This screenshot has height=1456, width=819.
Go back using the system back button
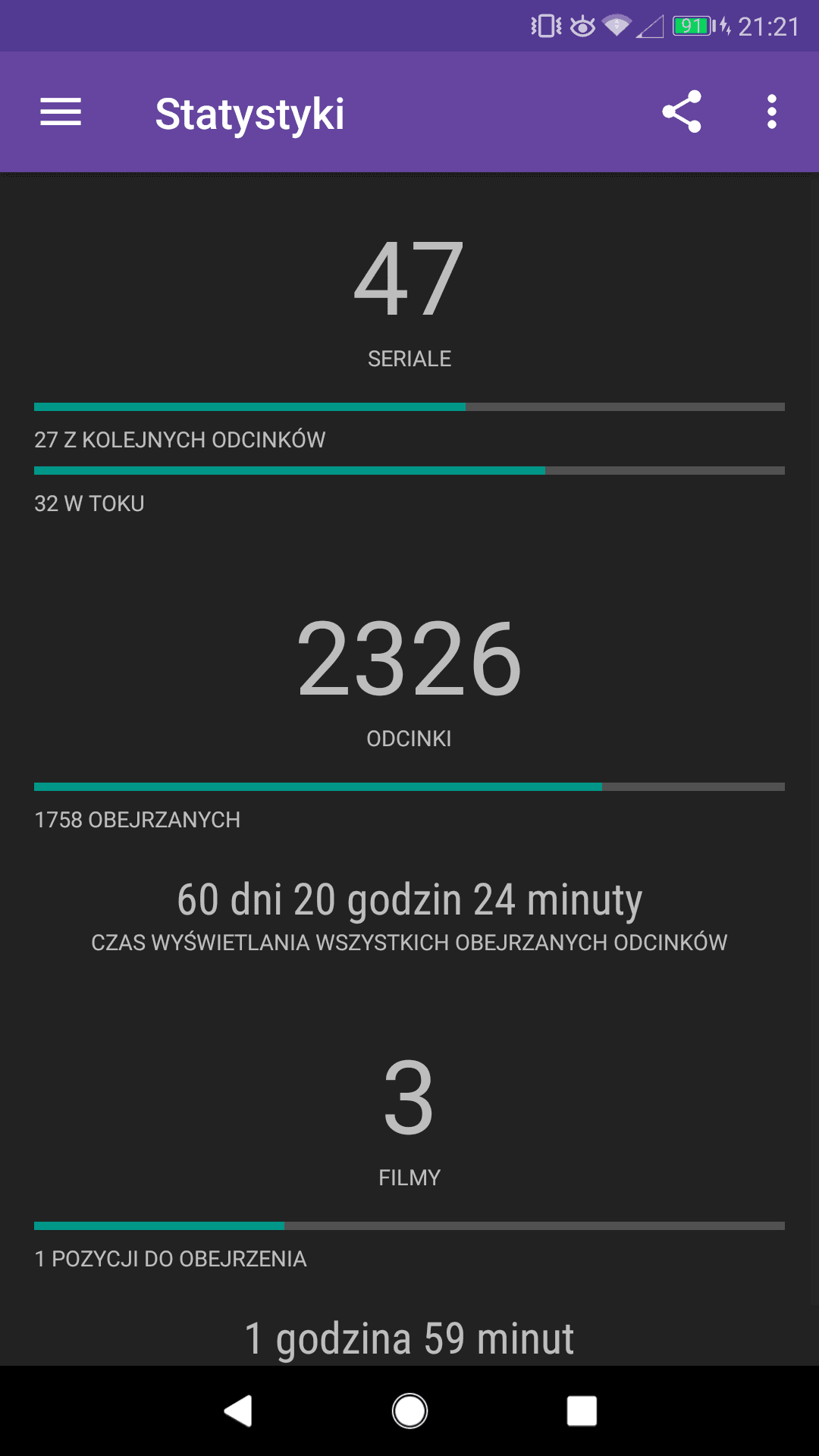[x=238, y=1411]
